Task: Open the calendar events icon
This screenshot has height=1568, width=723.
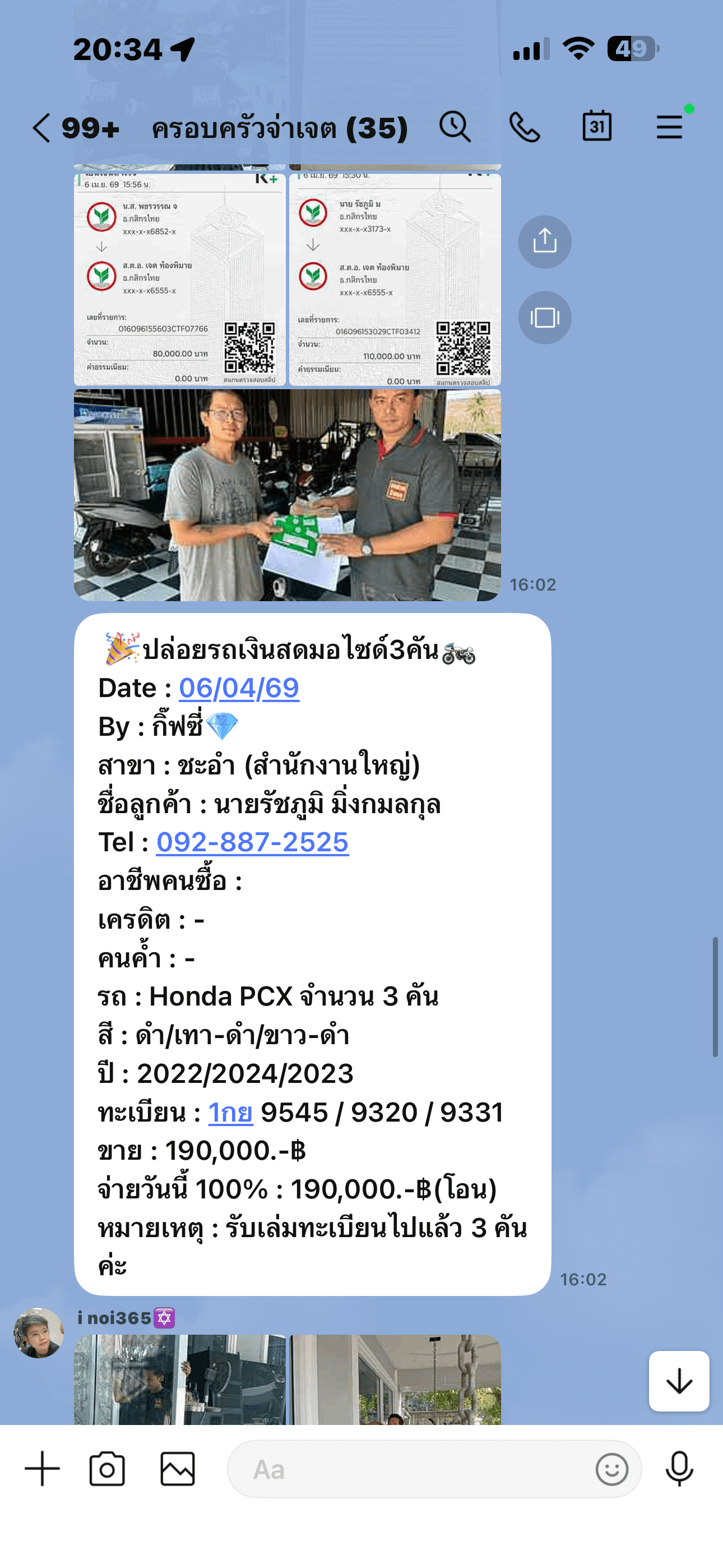Action: point(596,127)
